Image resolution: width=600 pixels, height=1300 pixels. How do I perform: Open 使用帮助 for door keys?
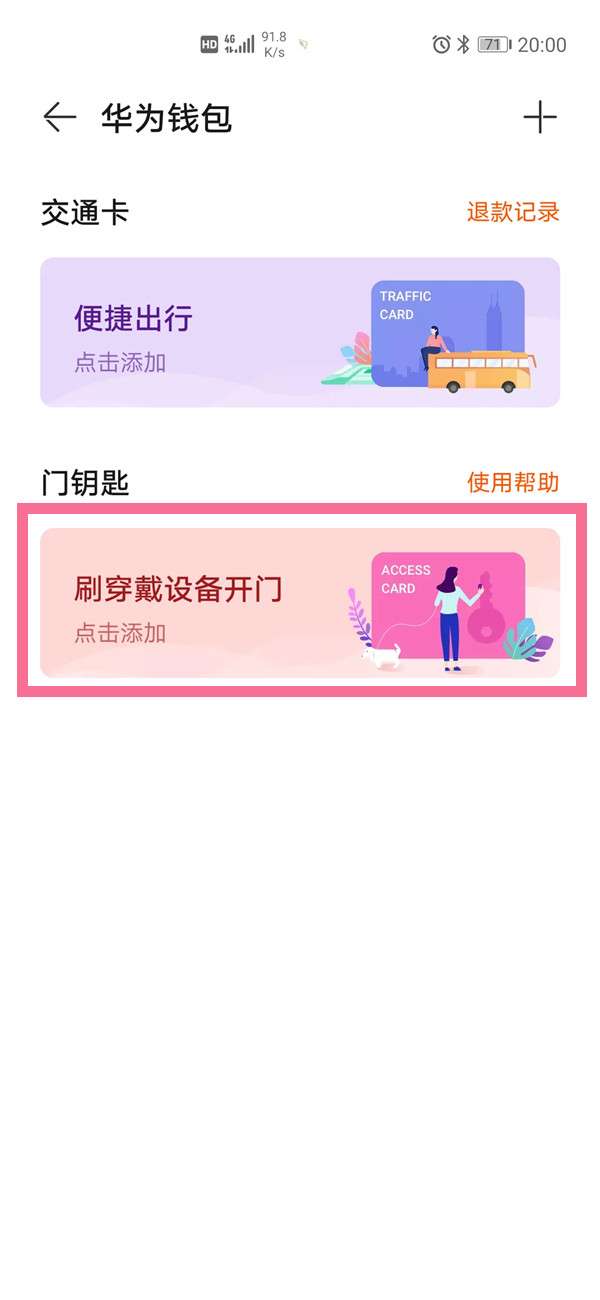coord(513,483)
